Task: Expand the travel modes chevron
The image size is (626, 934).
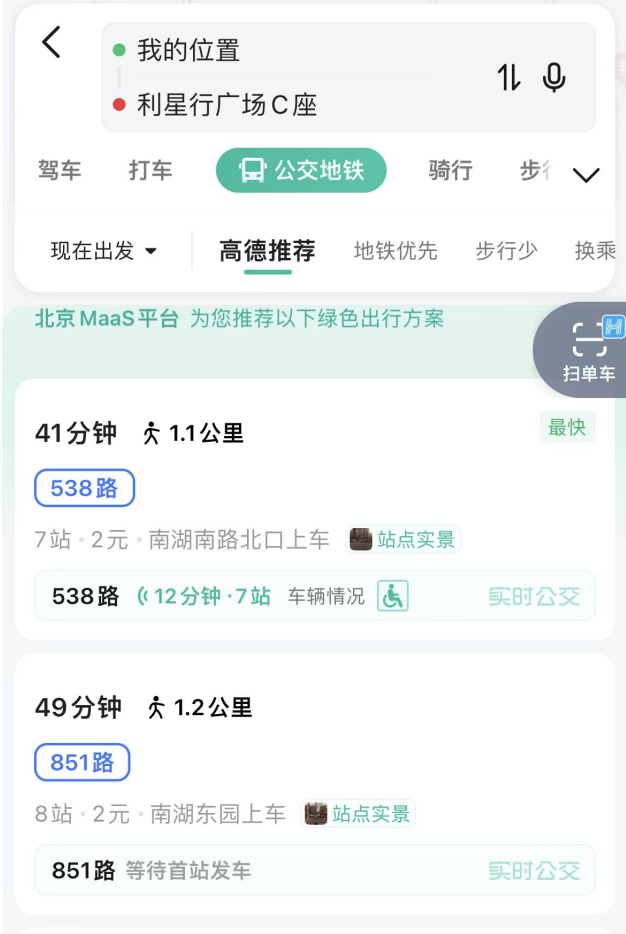Action: 586,175
